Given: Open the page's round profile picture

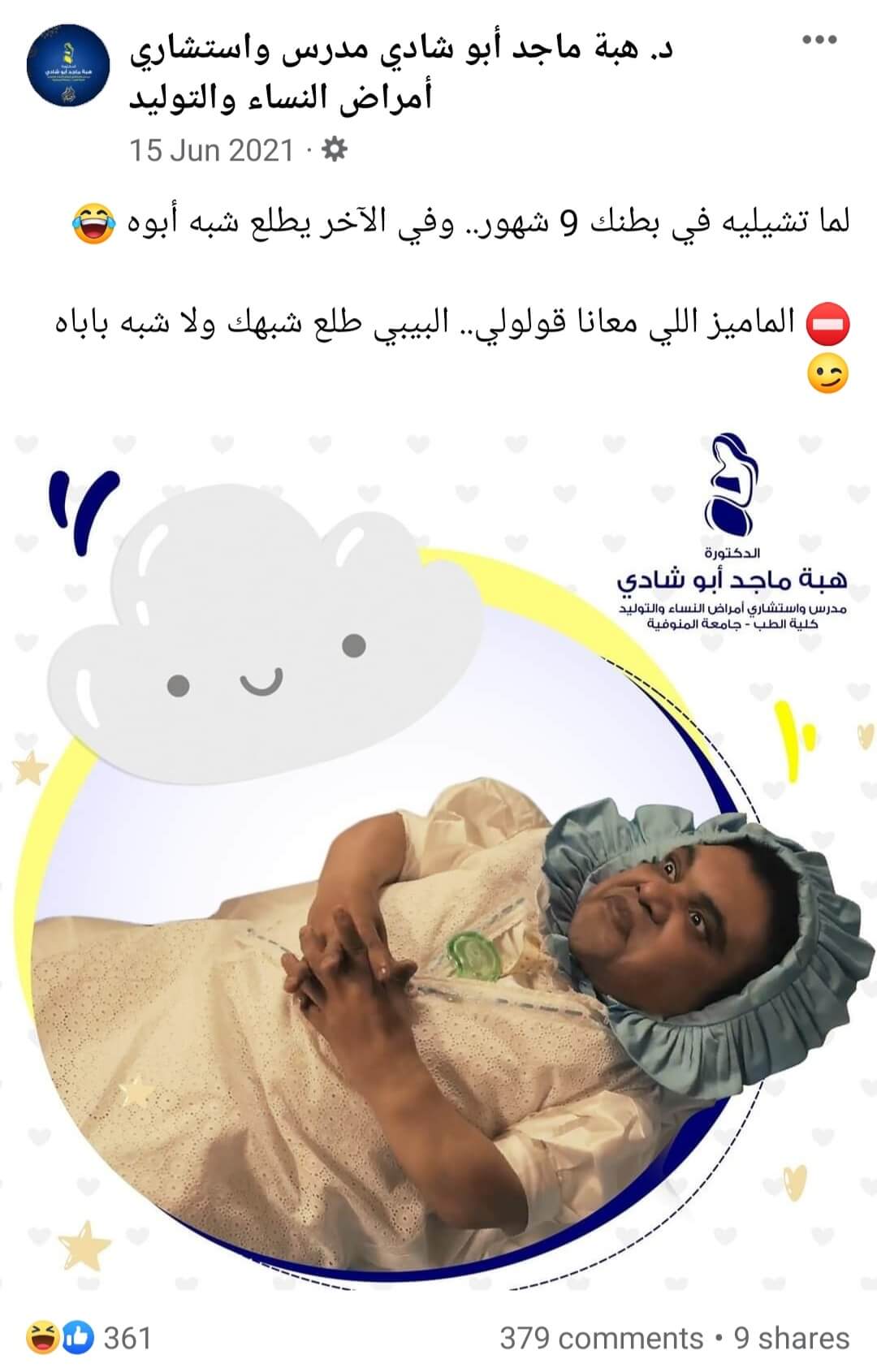Looking at the screenshot, I should (68, 65).
